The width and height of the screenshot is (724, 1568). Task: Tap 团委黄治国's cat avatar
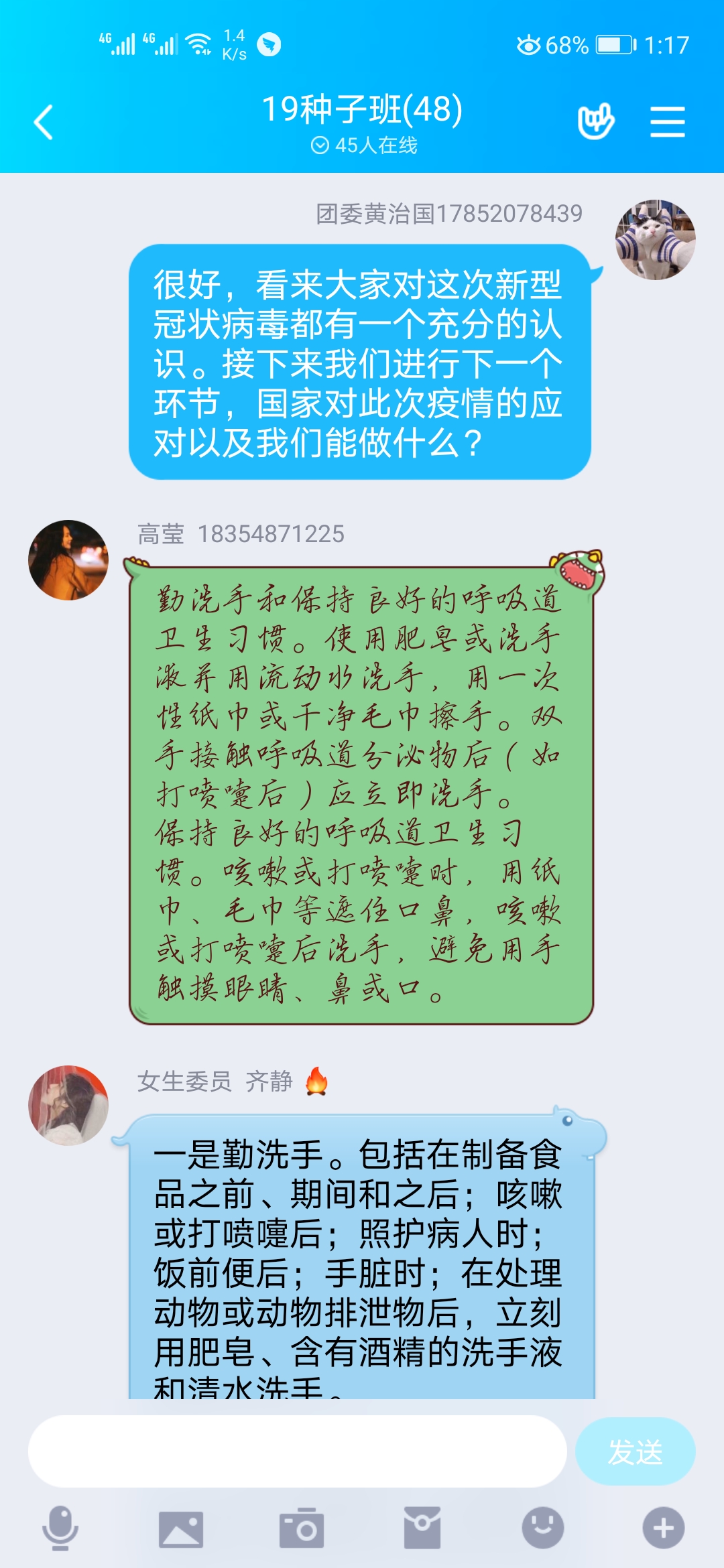coord(655,239)
